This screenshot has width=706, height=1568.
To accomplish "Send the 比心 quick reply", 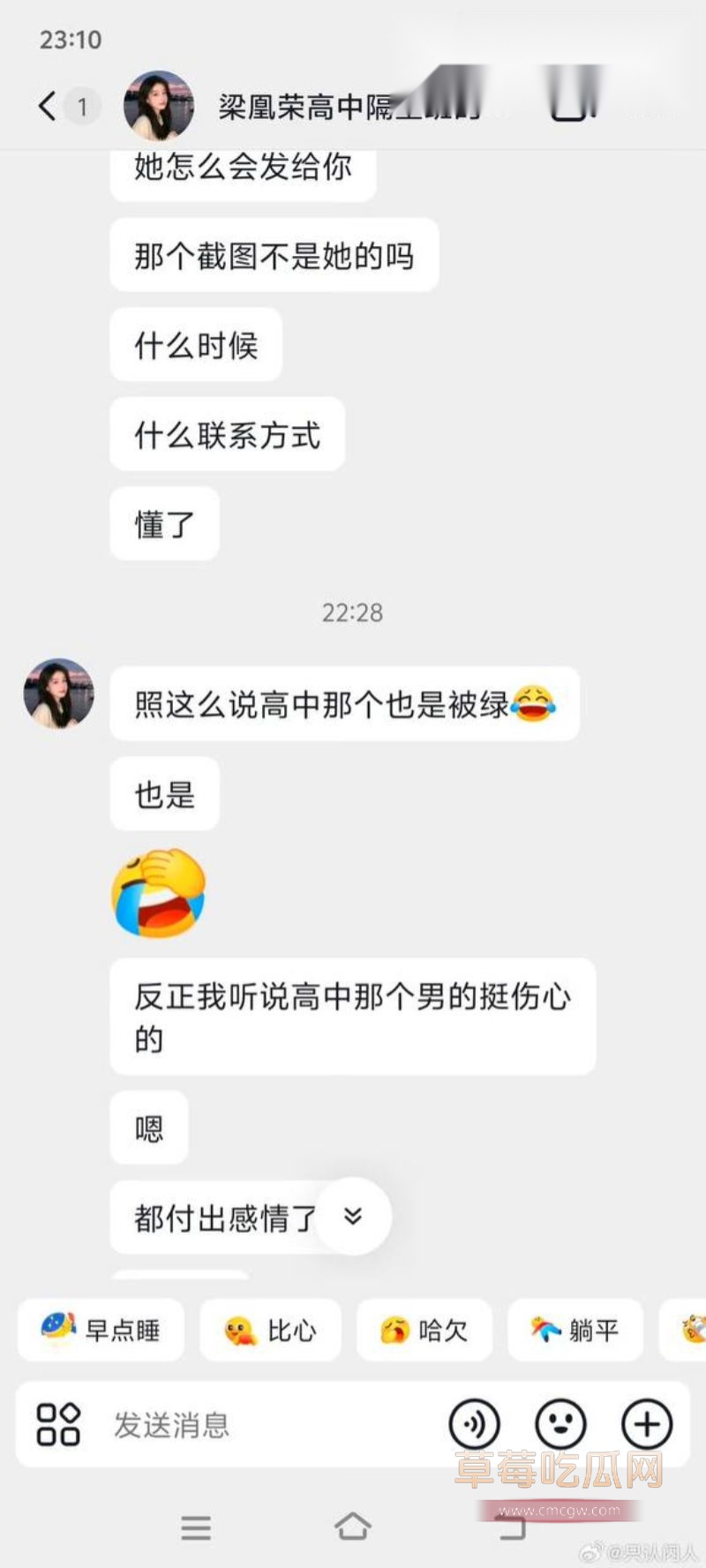I will (x=270, y=1331).
